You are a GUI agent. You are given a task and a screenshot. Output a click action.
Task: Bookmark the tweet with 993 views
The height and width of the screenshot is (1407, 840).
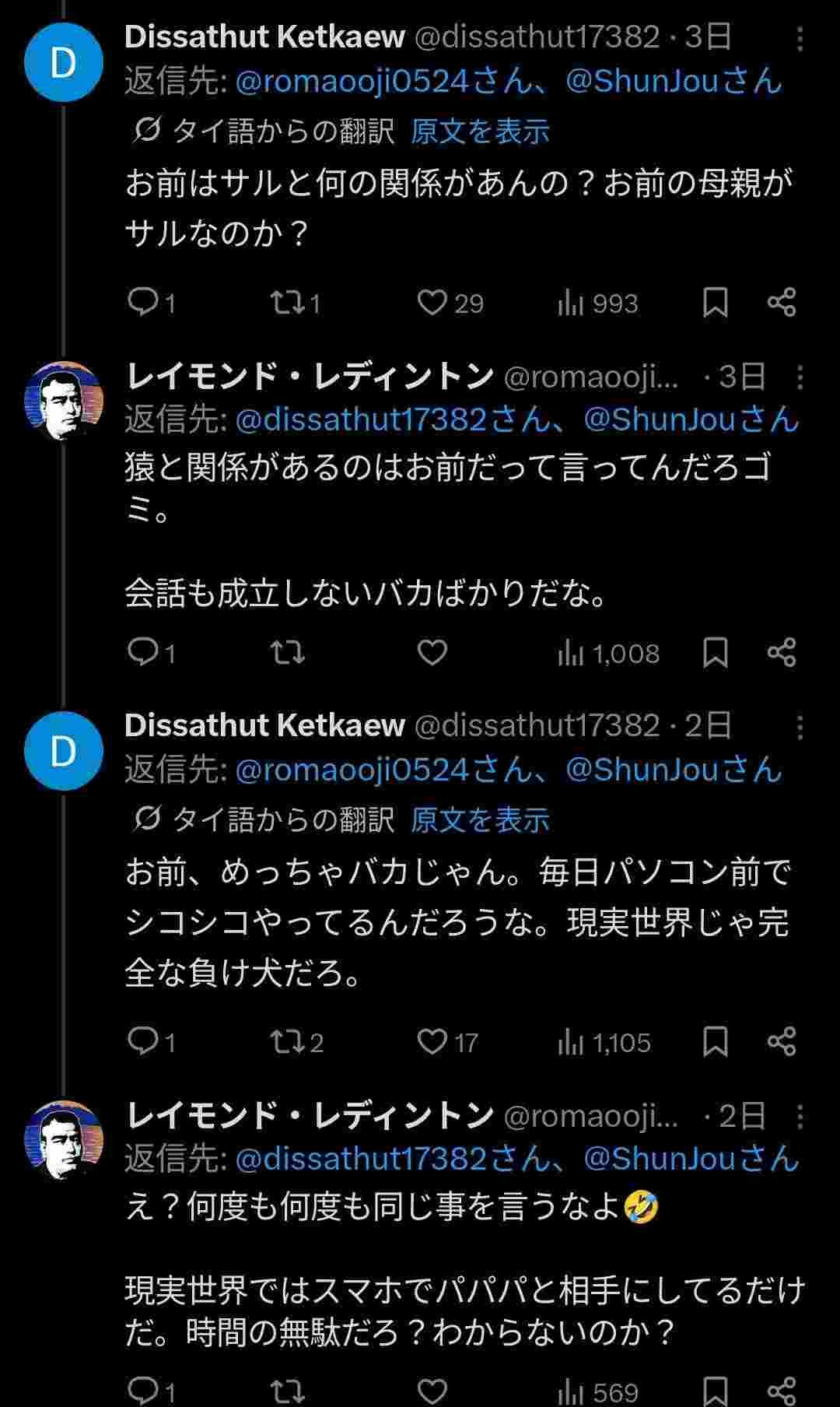pos(715,303)
